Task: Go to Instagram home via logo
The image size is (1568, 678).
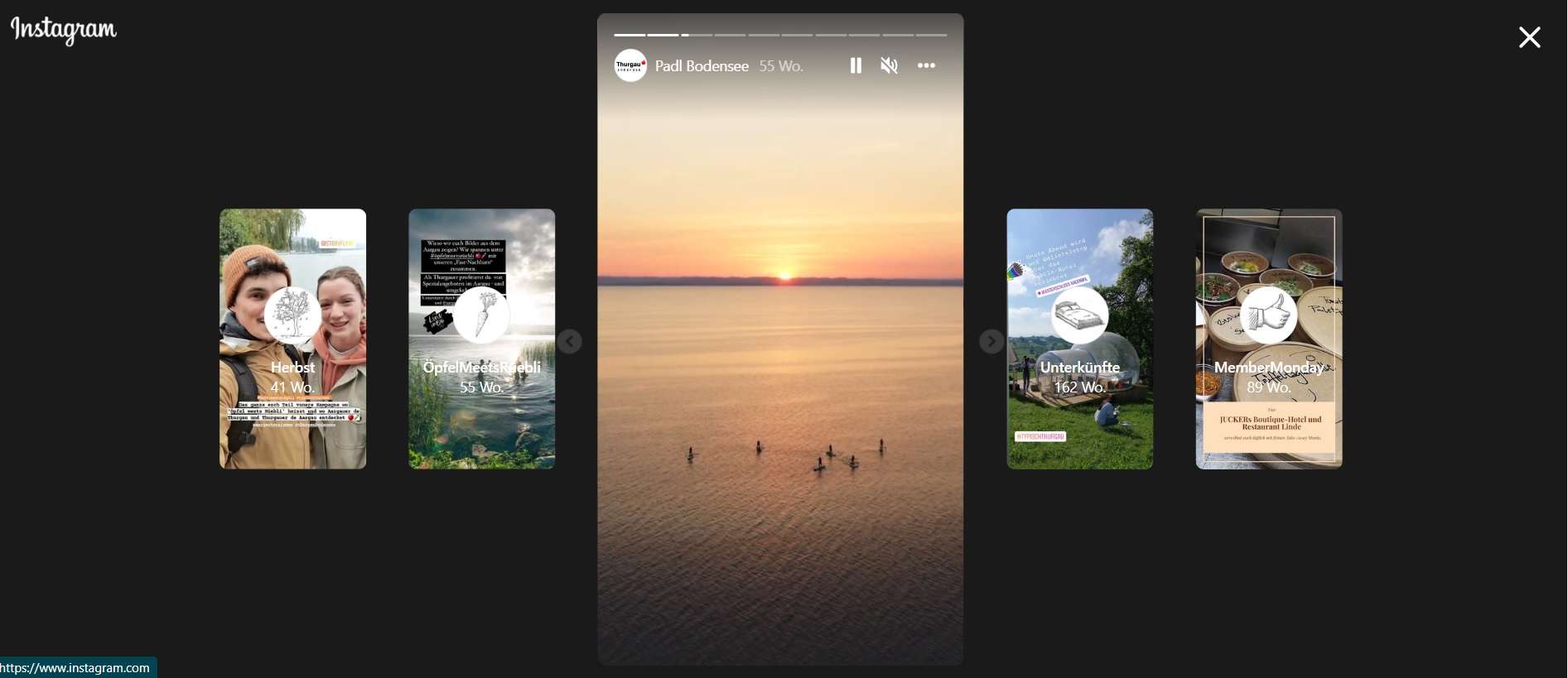Action: point(64,30)
